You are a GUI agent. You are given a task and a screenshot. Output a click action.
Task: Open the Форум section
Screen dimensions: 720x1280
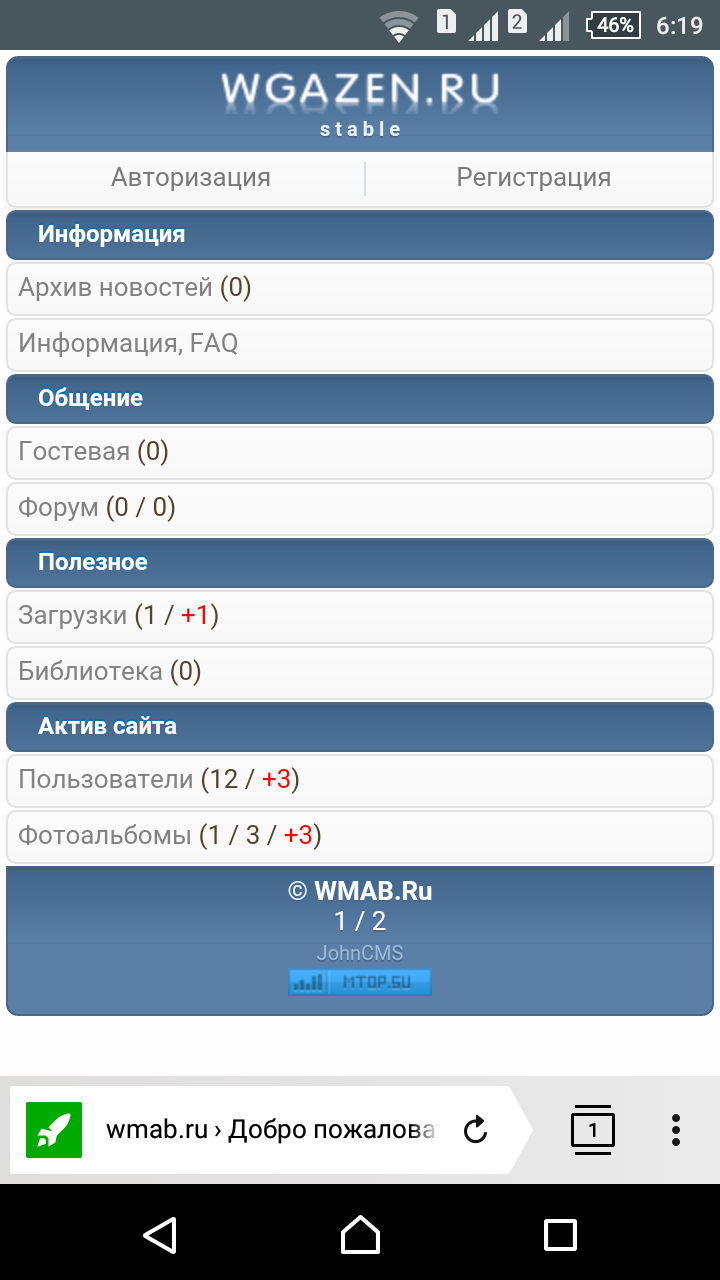point(59,508)
